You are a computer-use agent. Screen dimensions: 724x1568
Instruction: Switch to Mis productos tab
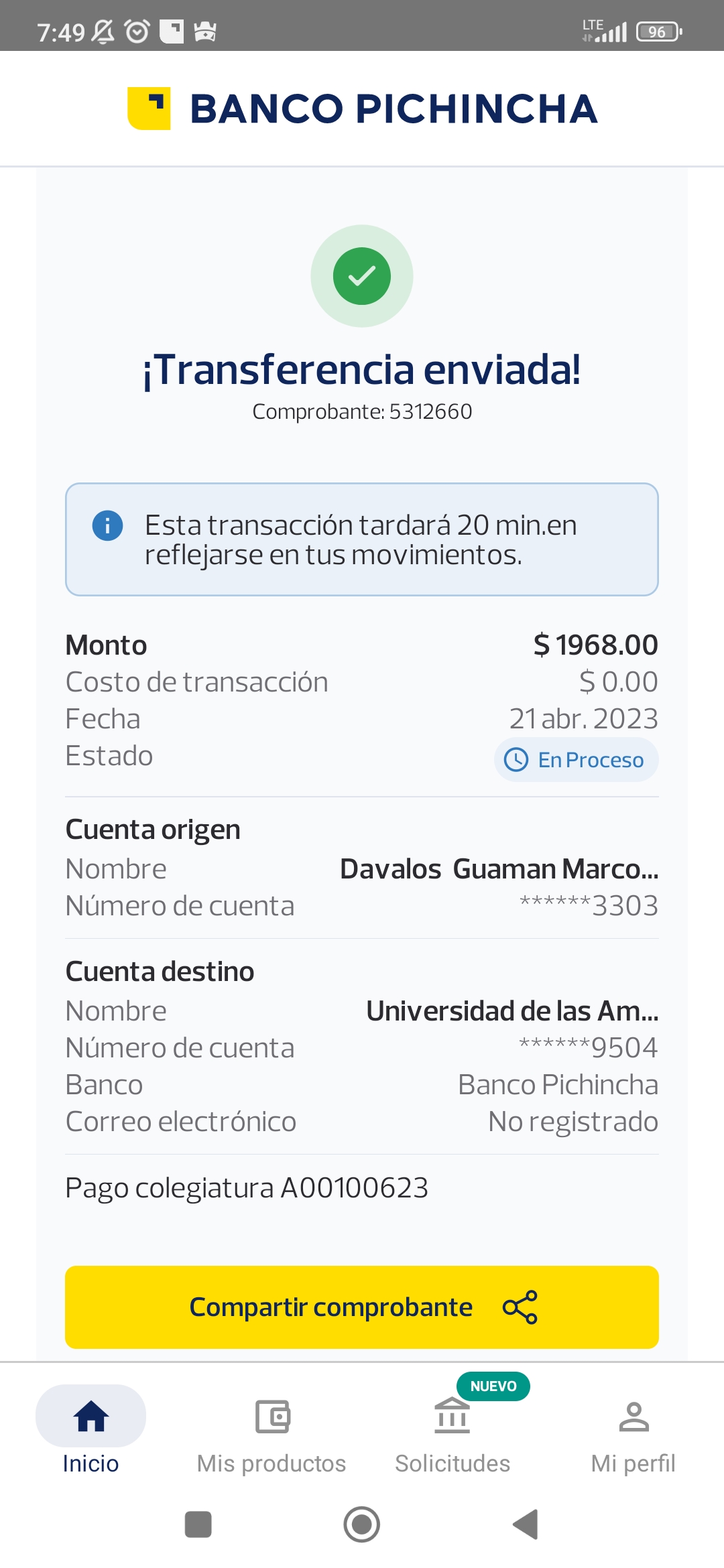pyautogui.click(x=271, y=1434)
